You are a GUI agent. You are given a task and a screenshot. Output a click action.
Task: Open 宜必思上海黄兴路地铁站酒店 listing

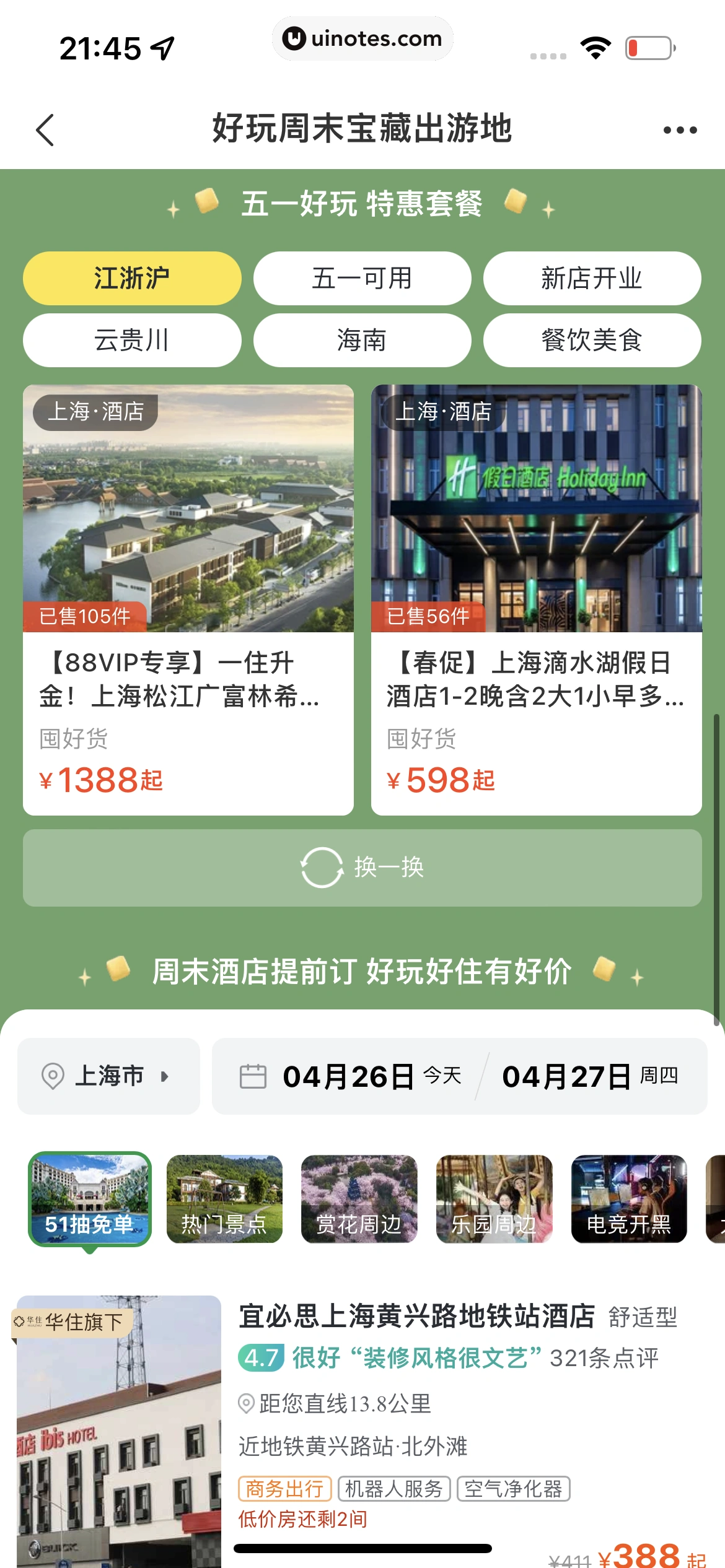(x=416, y=1317)
